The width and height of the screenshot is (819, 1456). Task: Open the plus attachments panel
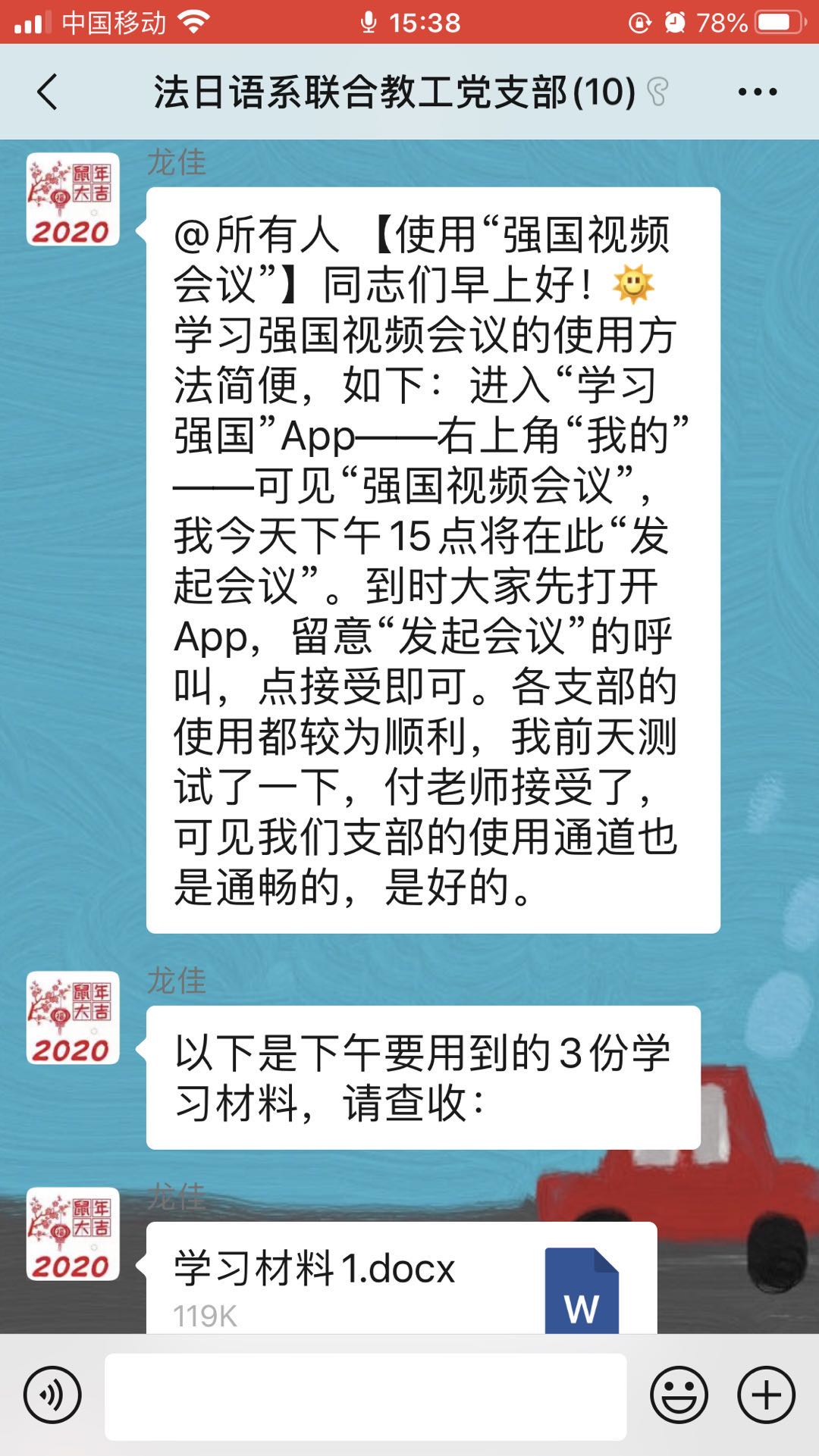coord(766,1395)
